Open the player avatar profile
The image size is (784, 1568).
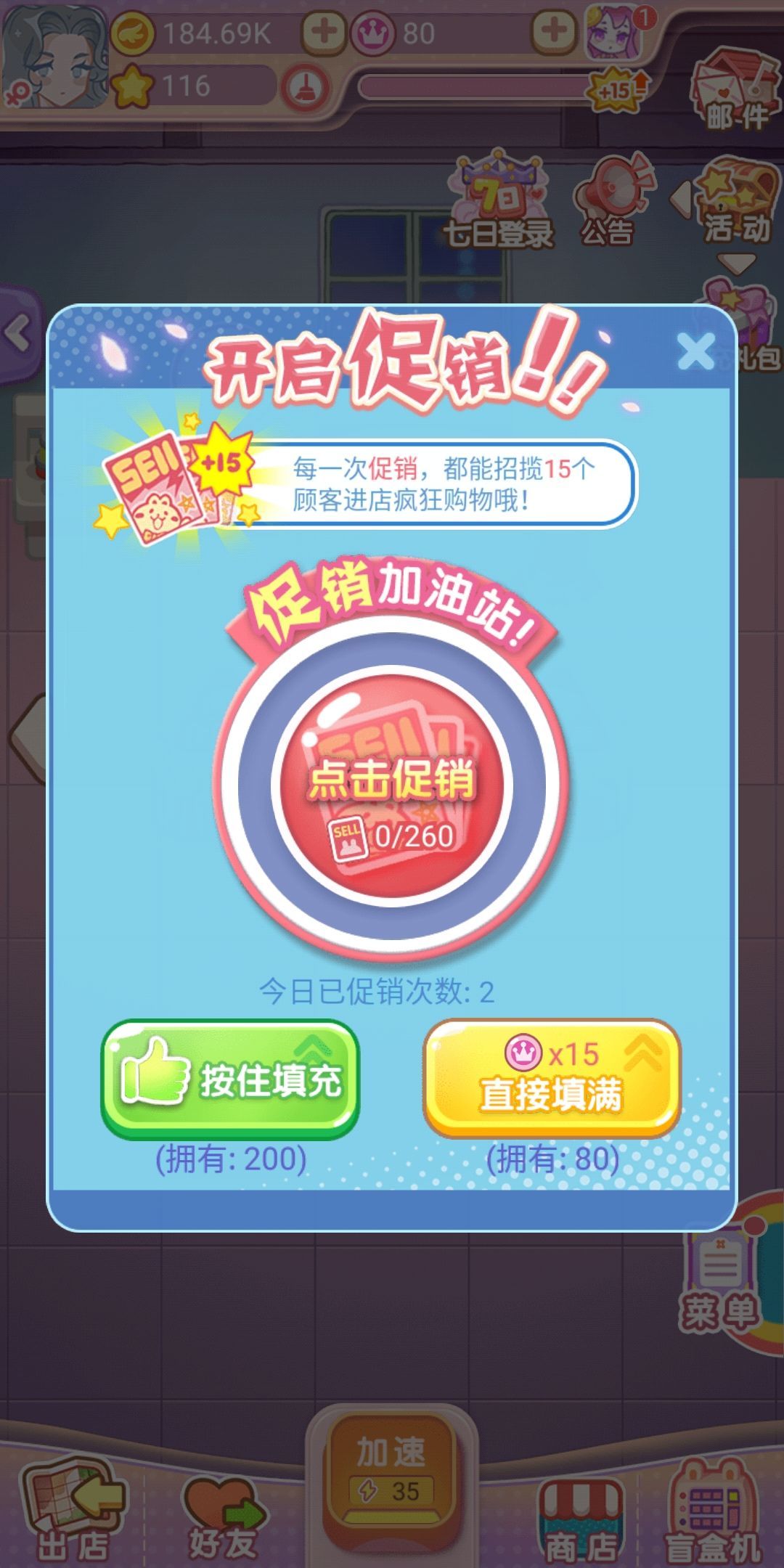pos(54,56)
